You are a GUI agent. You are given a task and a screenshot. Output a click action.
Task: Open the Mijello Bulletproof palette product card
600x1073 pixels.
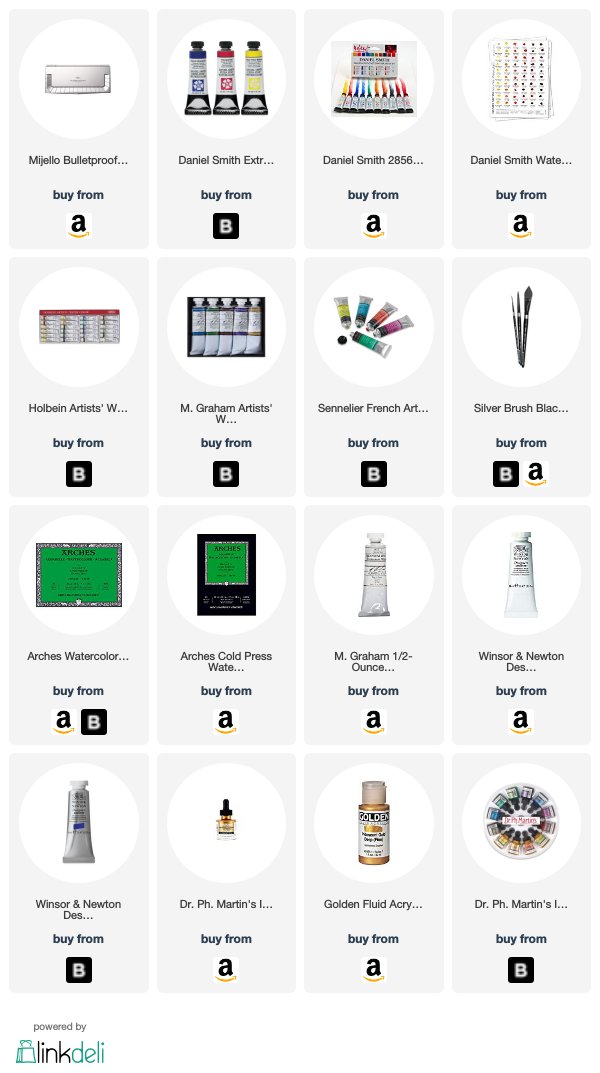79,129
